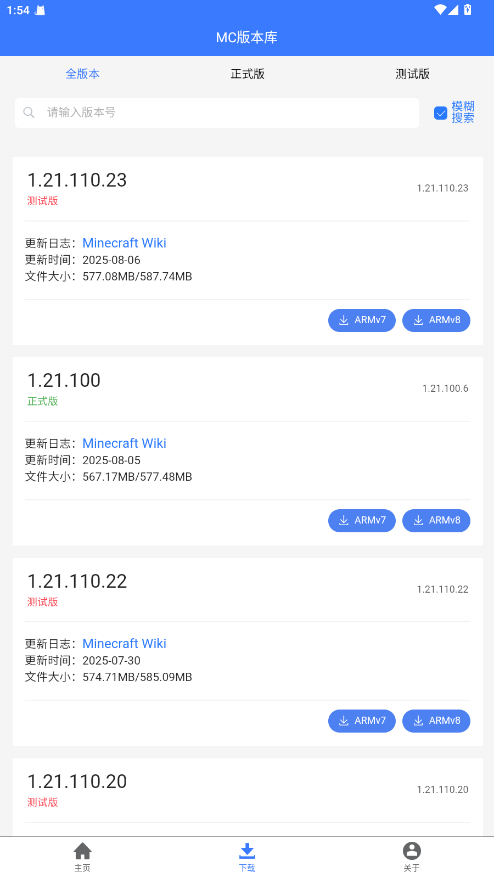
Task: Tap the 下载 tab in bottom navigation
Action: [x=247, y=857]
